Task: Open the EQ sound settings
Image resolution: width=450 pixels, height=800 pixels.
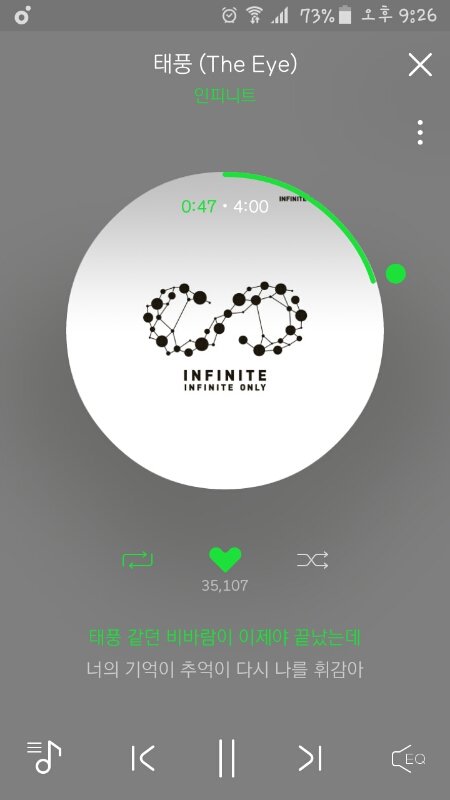Action: tap(408, 759)
